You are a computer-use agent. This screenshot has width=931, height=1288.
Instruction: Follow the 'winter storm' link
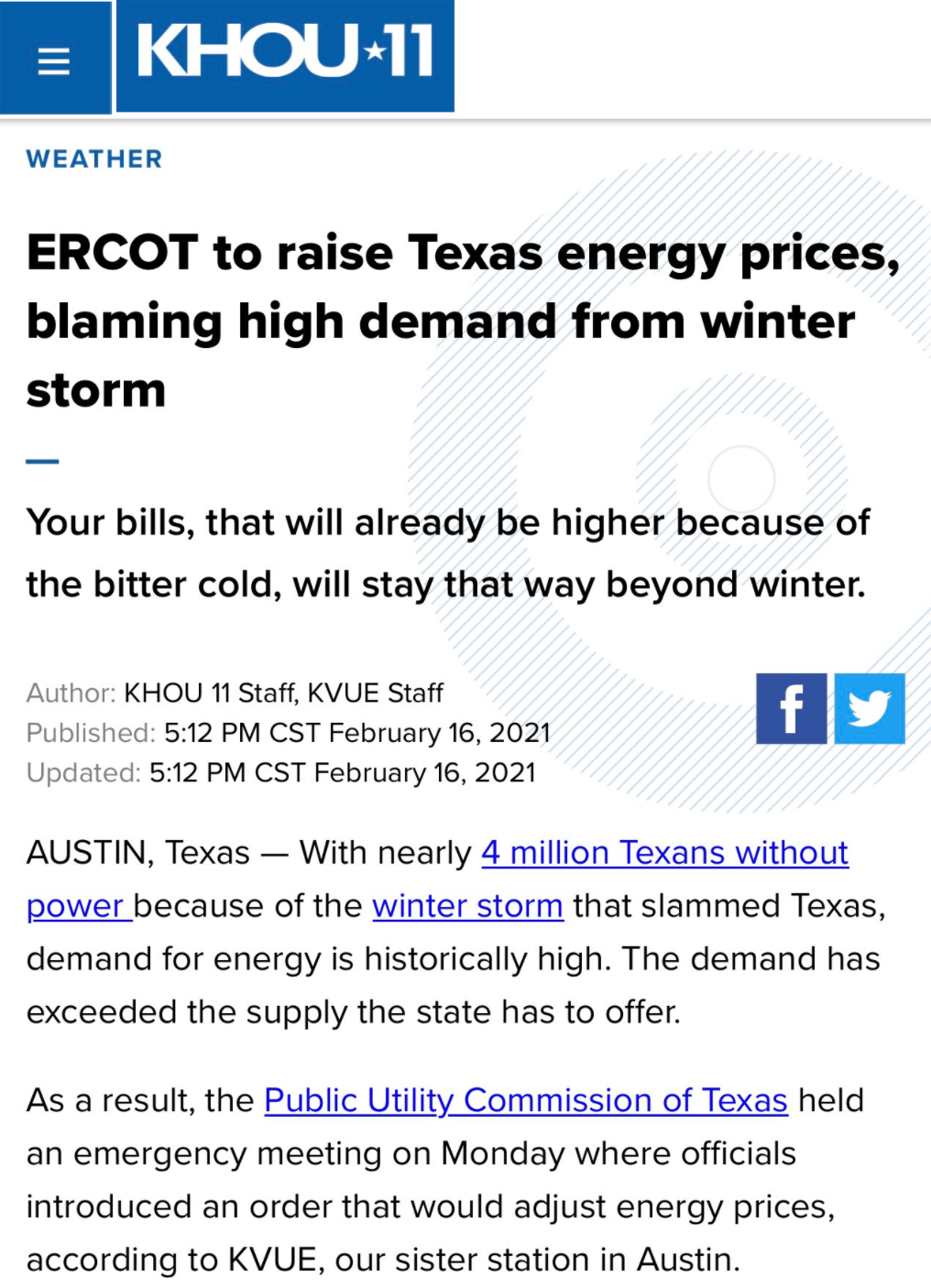click(467, 906)
